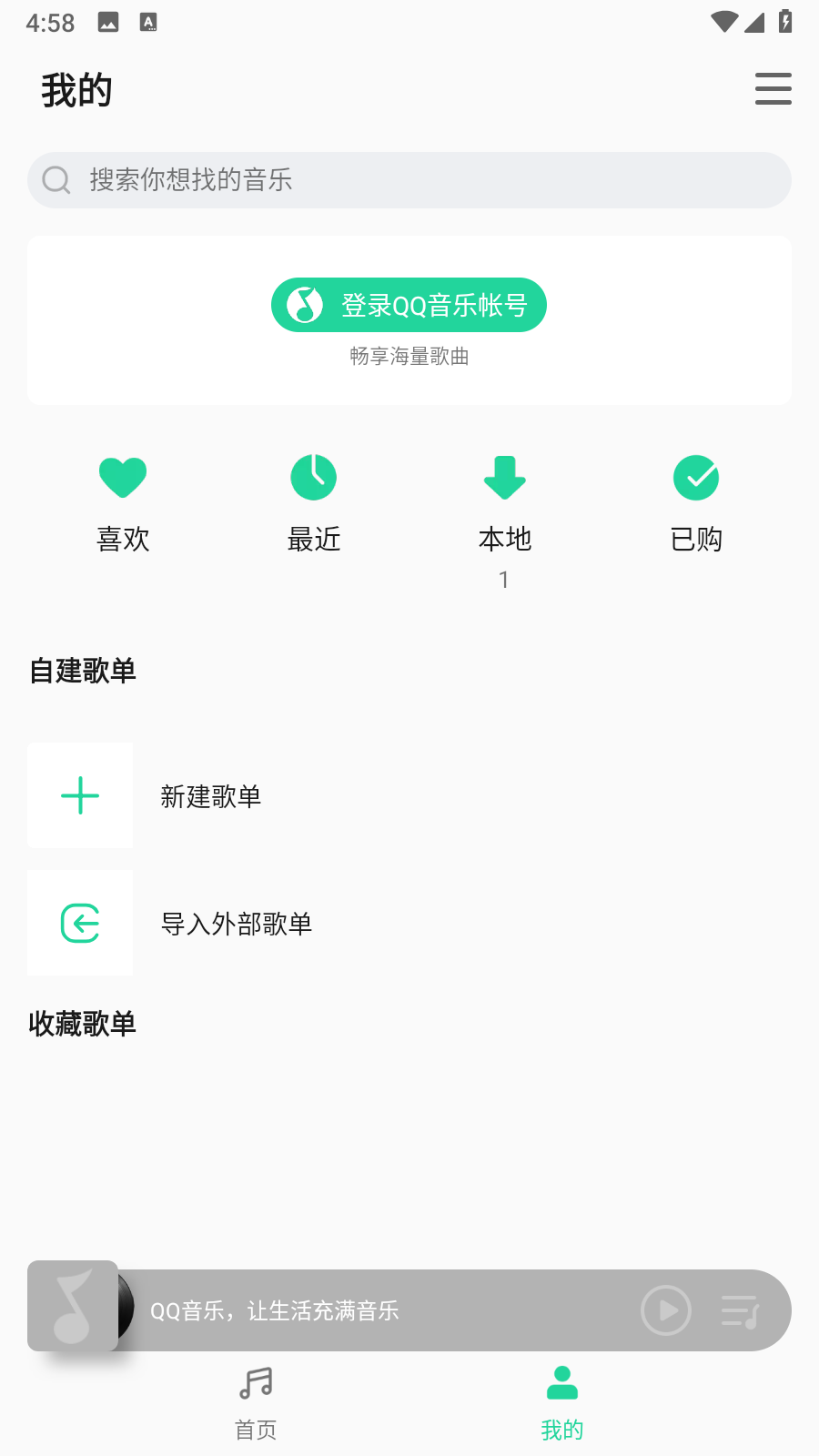
Task: Switch to the 首页 tab
Action: coord(255,1401)
